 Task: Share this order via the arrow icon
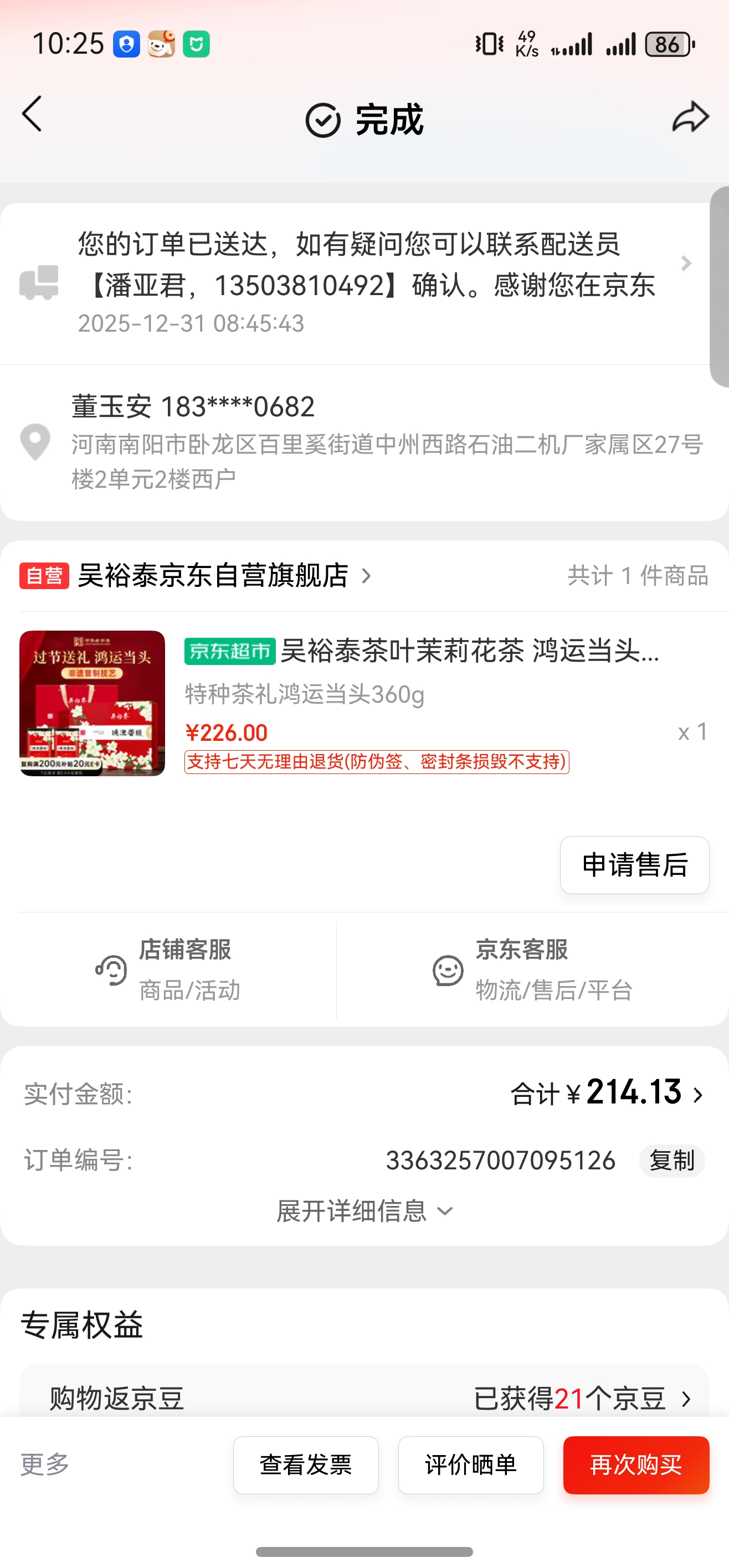[690, 116]
